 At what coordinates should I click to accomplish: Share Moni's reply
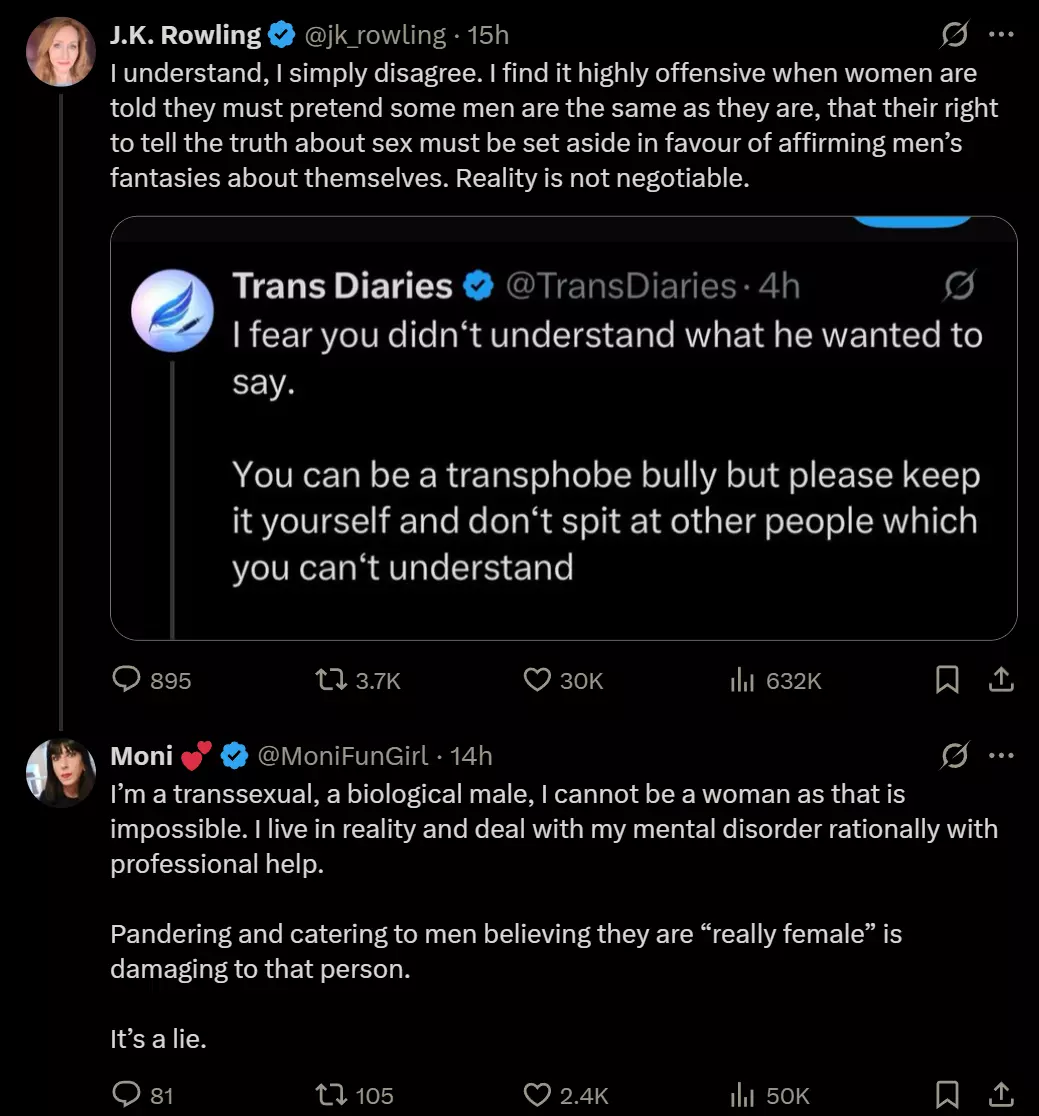[1000, 1095]
